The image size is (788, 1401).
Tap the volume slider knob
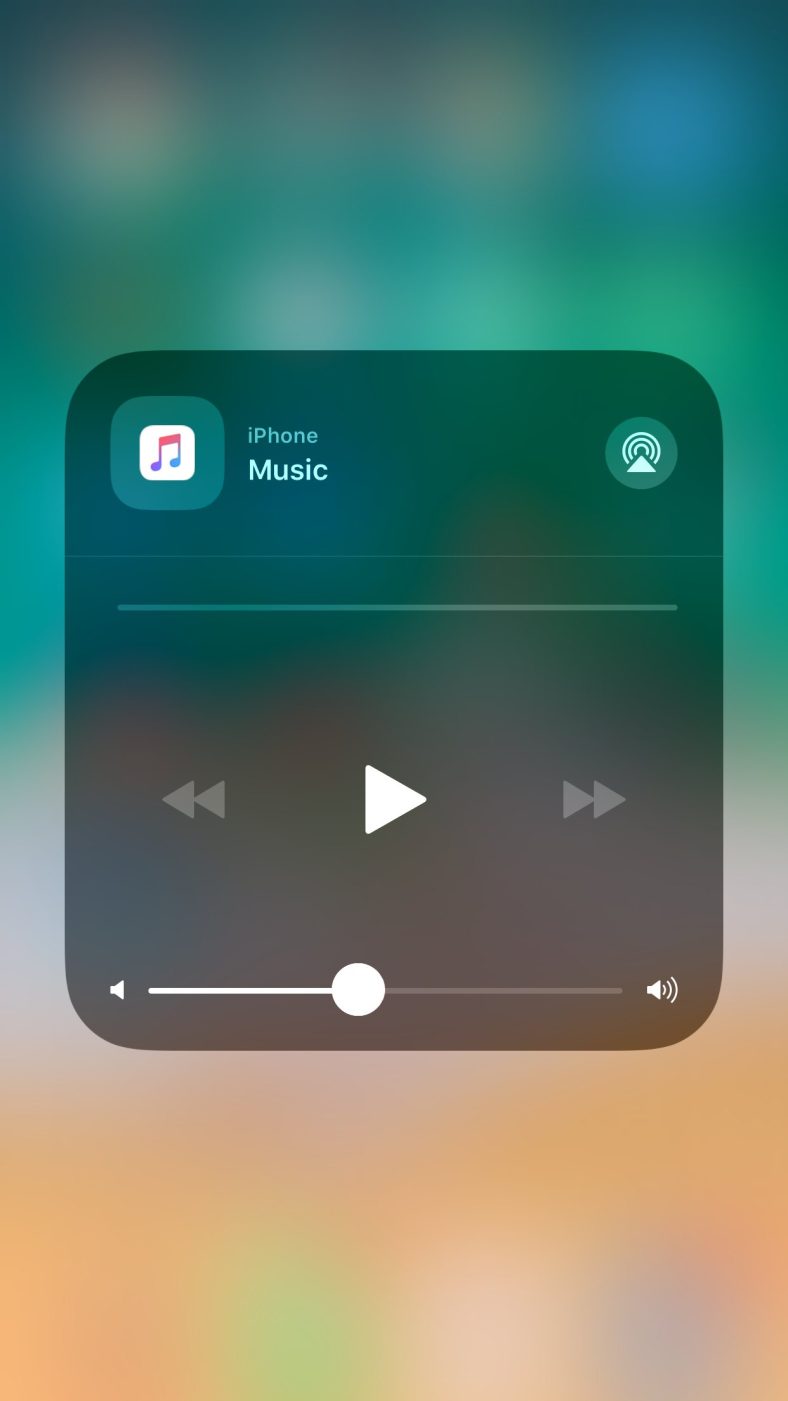358,990
